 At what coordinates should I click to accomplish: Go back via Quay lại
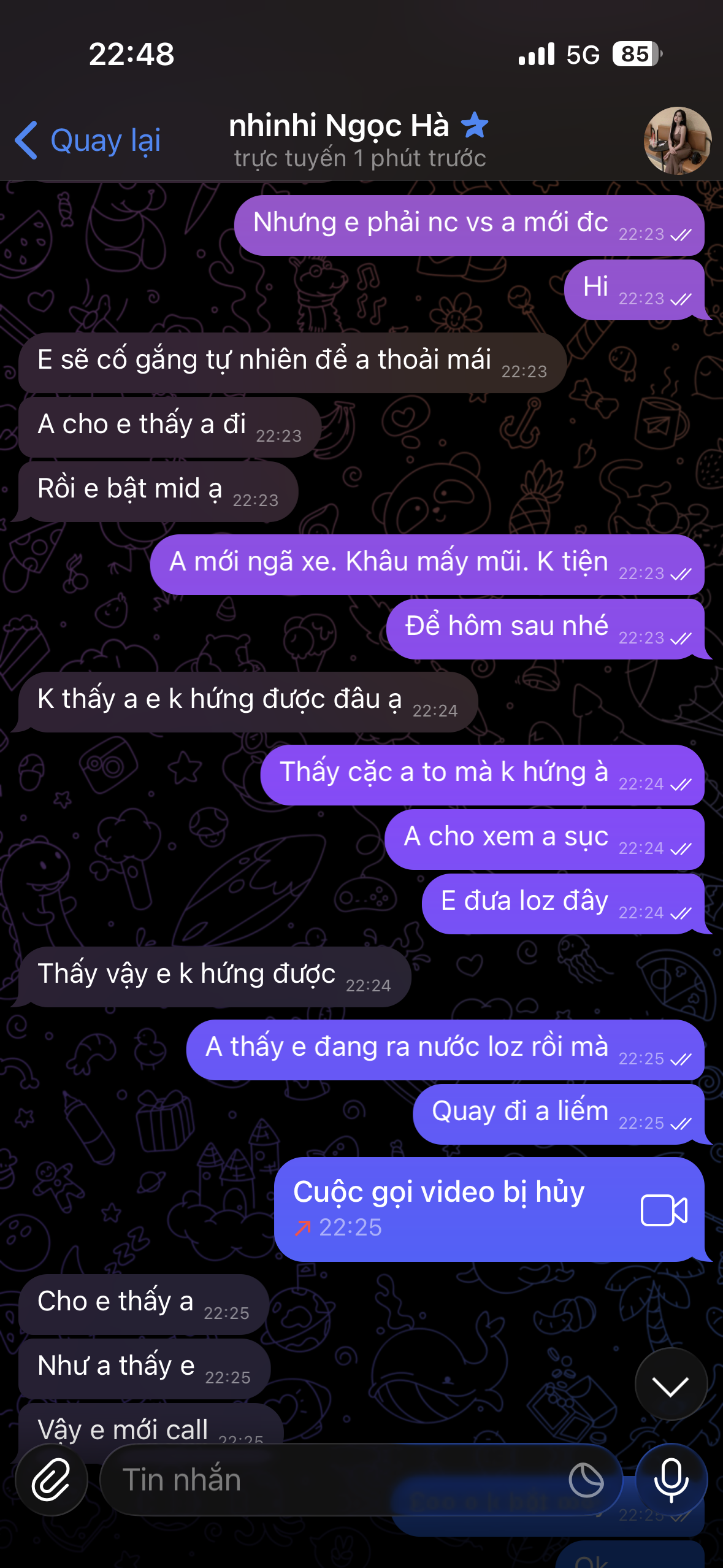[89, 140]
